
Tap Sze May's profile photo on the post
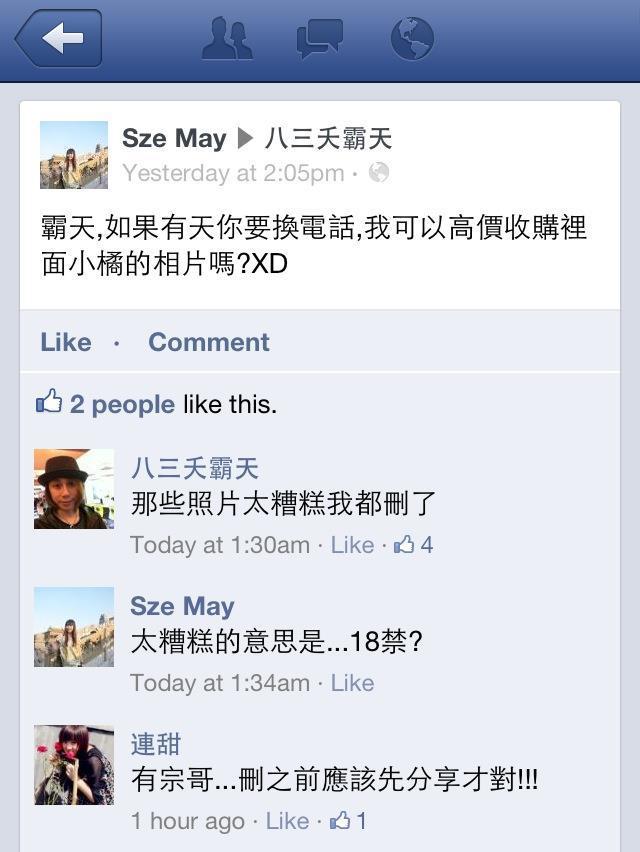point(74,155)
